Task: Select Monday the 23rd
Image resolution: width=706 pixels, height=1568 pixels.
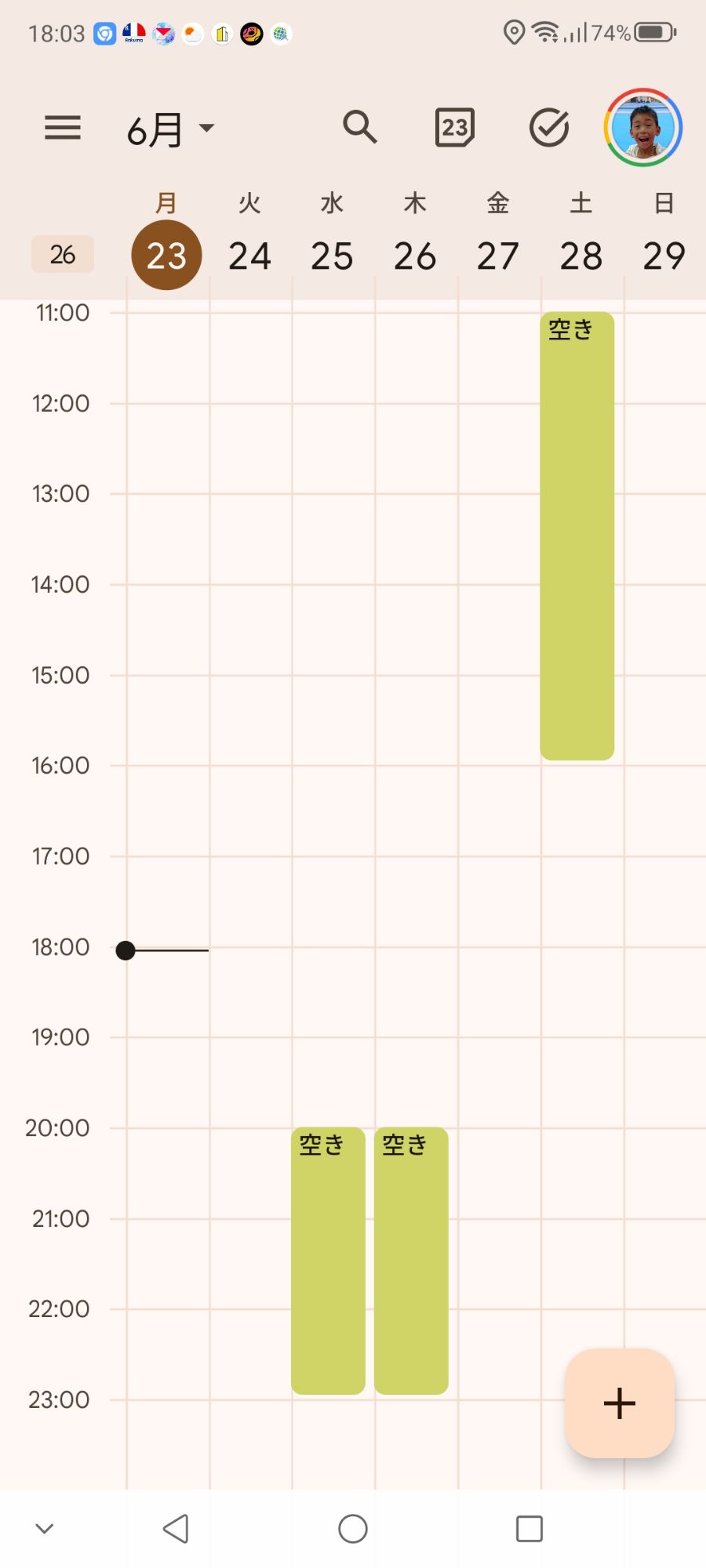Action: click(166, 255)
